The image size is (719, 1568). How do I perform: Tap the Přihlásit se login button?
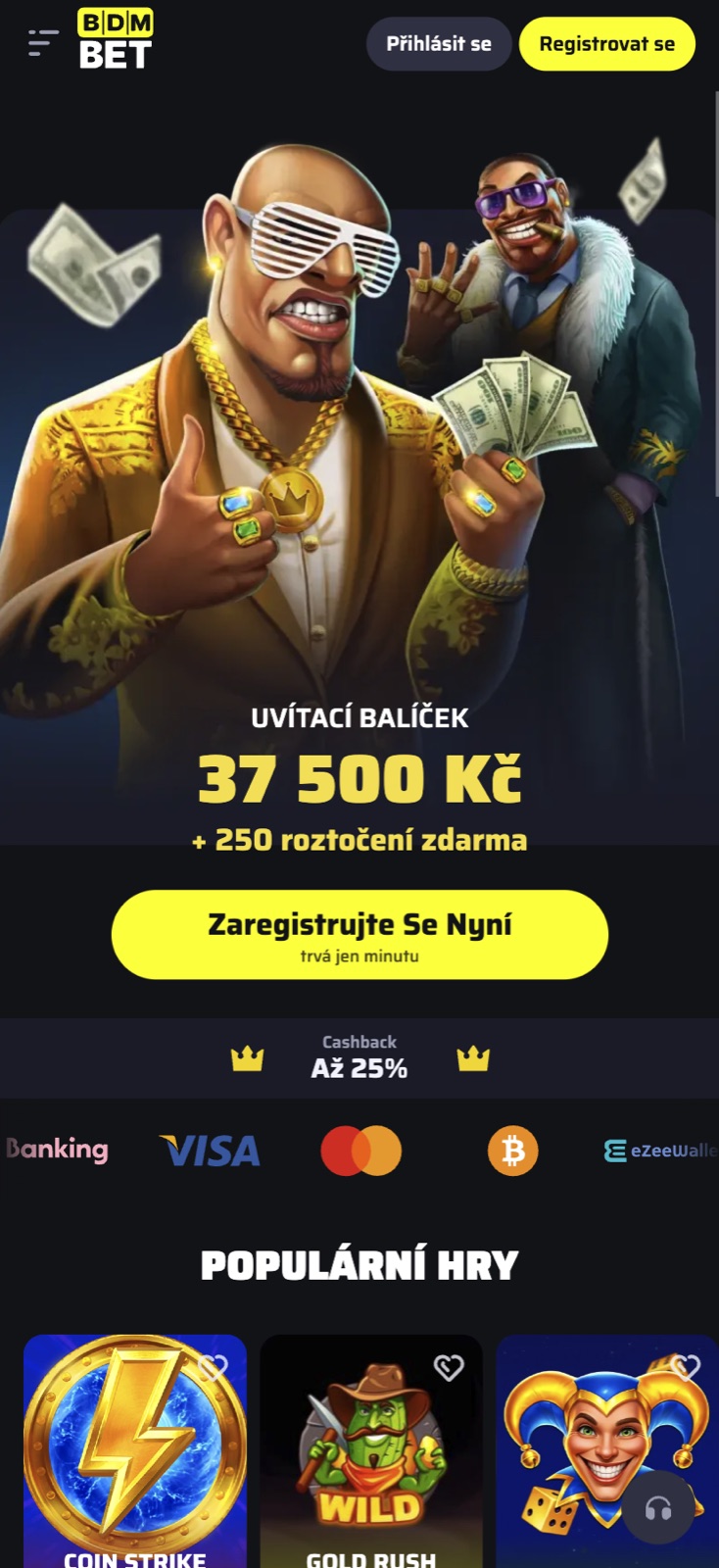pyautogui.click(x=439, y=44)
